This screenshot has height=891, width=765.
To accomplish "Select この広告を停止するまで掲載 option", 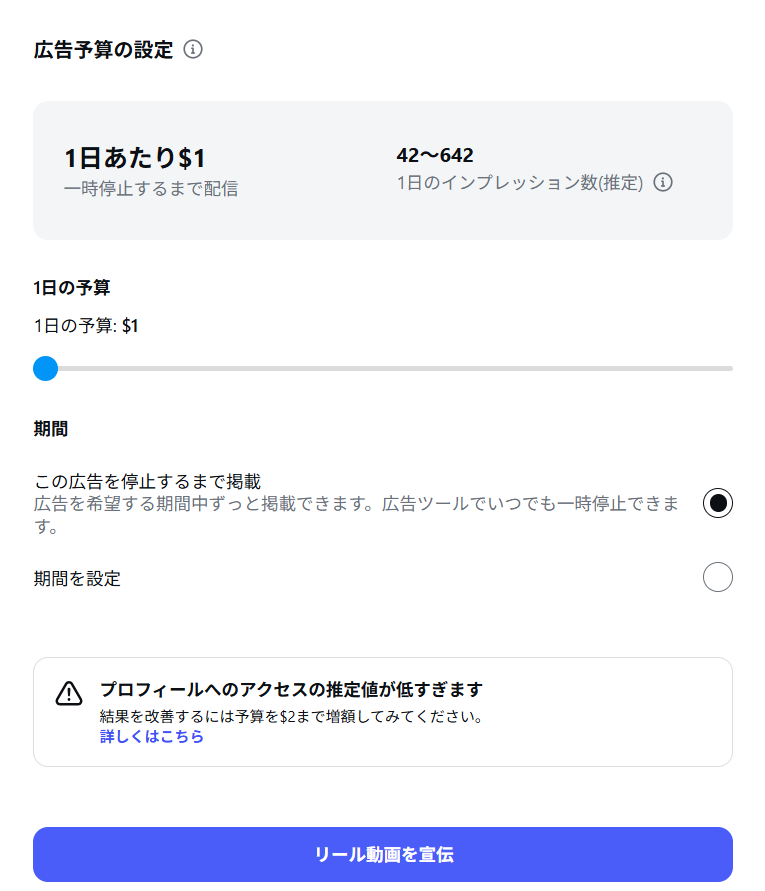I will coord(717,503).
